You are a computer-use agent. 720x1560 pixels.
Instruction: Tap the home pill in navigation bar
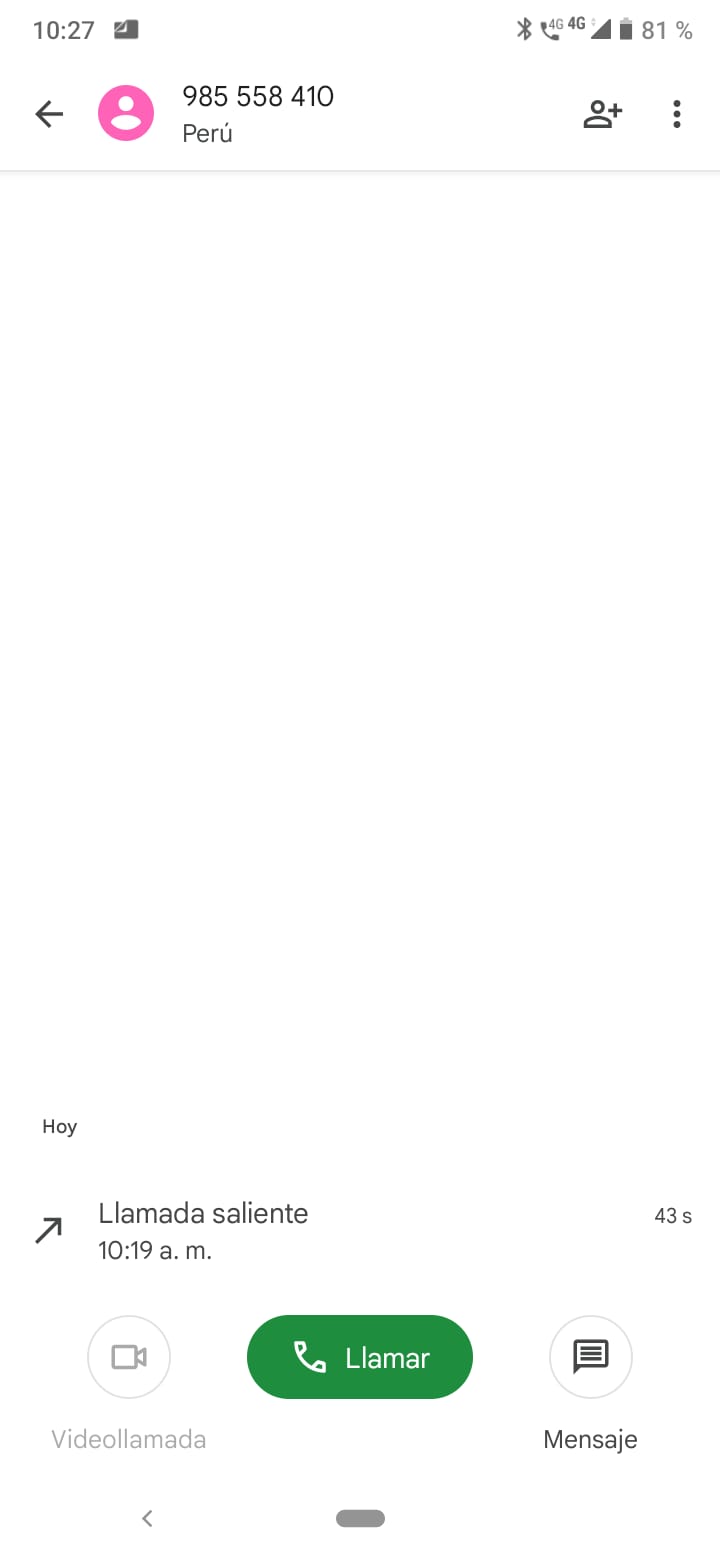click(x=360, y=1518)
